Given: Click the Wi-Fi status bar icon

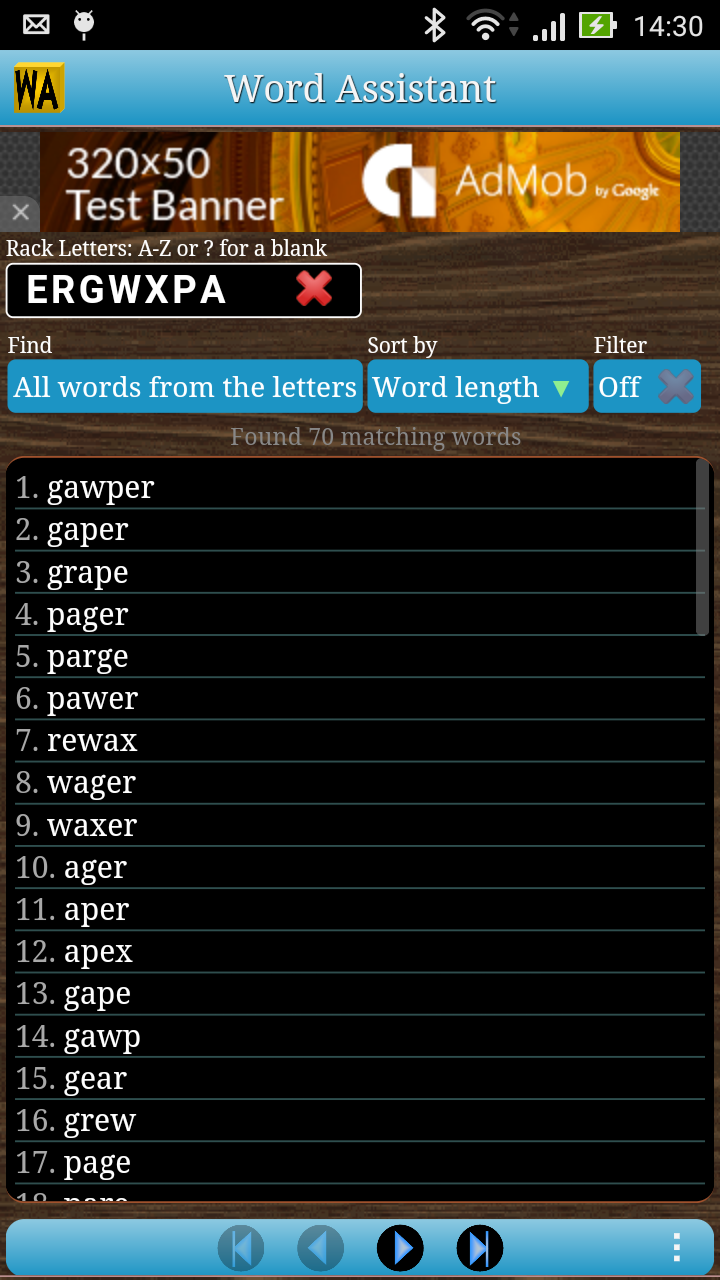Looking at the screenshot, I should pos(487,26).
